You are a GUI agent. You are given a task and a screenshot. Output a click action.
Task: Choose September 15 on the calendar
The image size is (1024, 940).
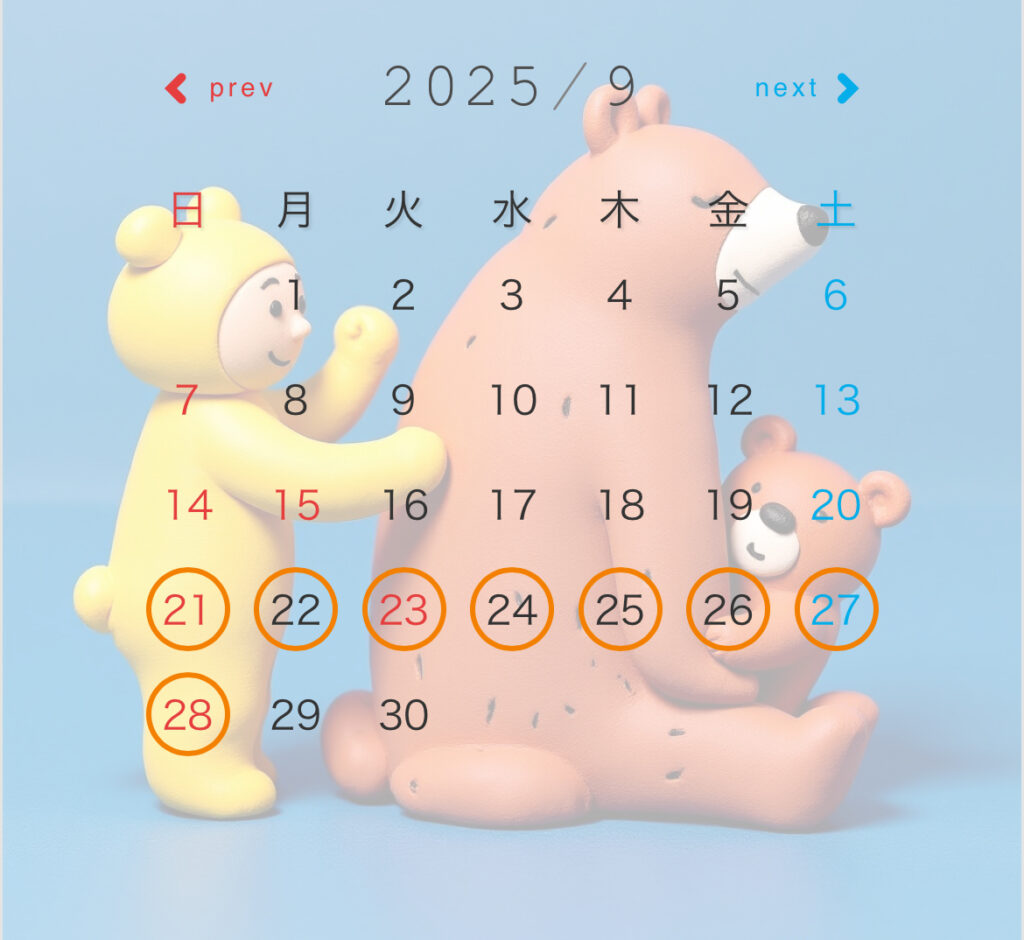[296, 505]
